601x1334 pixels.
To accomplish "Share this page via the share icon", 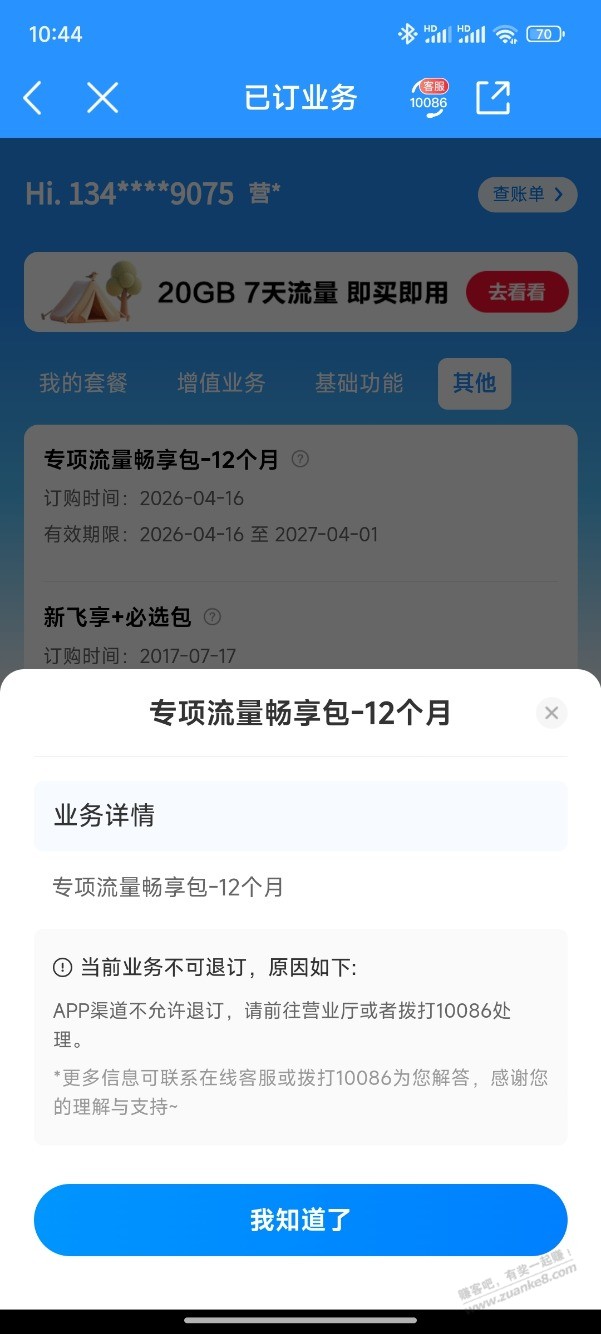I will [493, 97].
